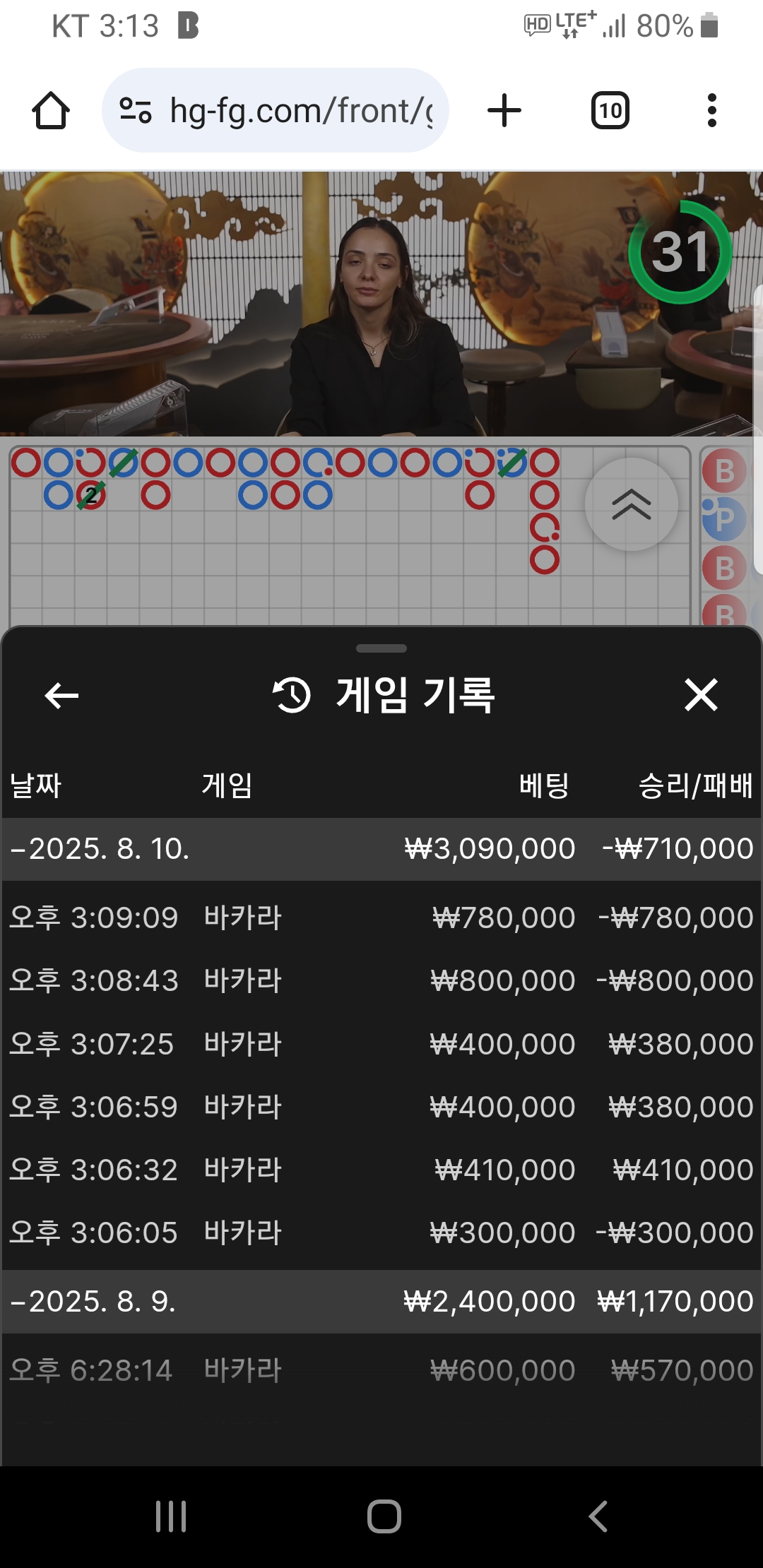Open the hg-fg.com address bar
This screenshot has height=1568, width=763.
click(276, 110)
